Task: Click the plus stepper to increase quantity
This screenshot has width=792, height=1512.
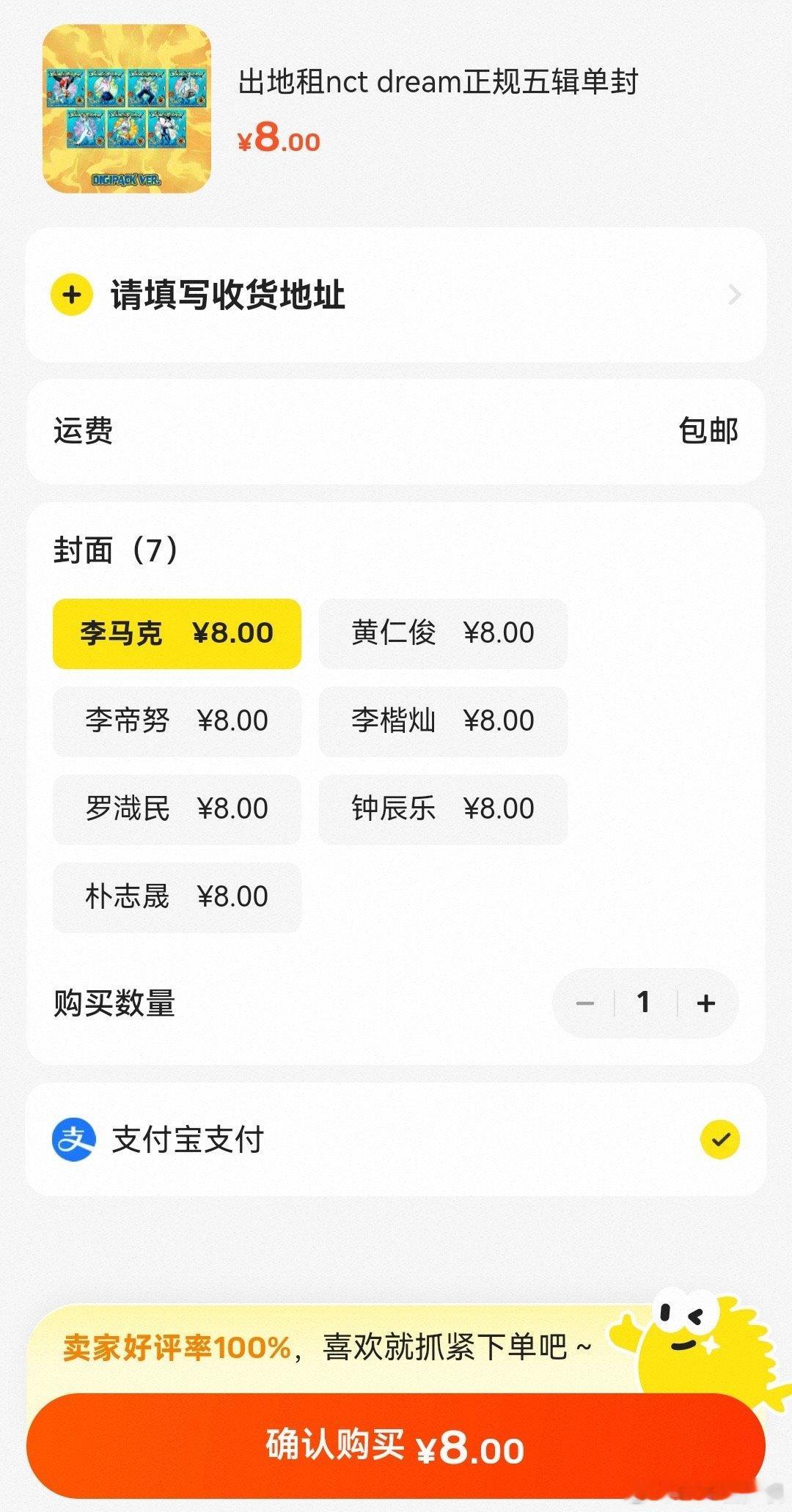Action: [705, 1003]
